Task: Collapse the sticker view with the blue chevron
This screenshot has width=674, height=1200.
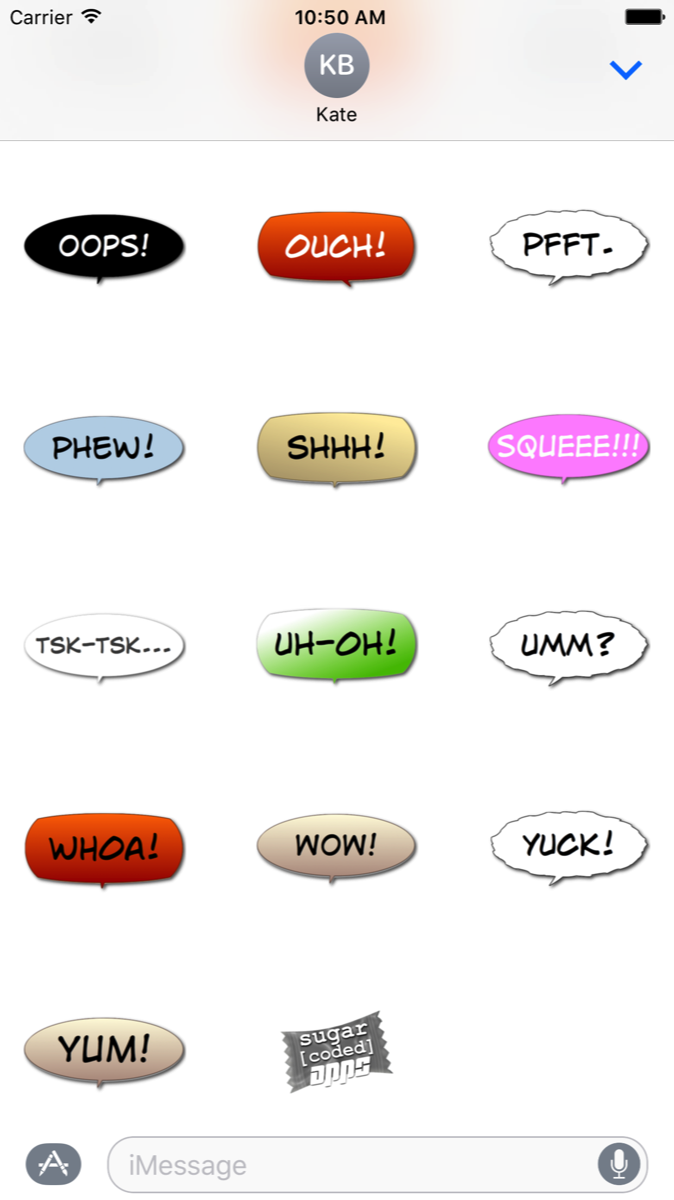Action: (x=626, y=69)
